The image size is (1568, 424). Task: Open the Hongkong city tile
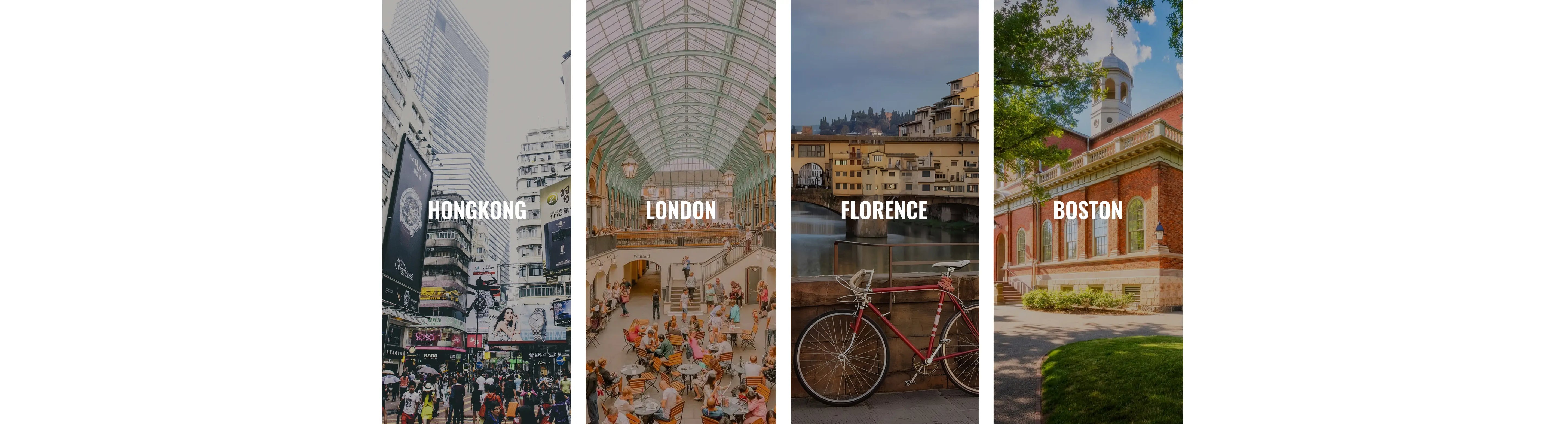pyautogui.click(x=477, y=211)
